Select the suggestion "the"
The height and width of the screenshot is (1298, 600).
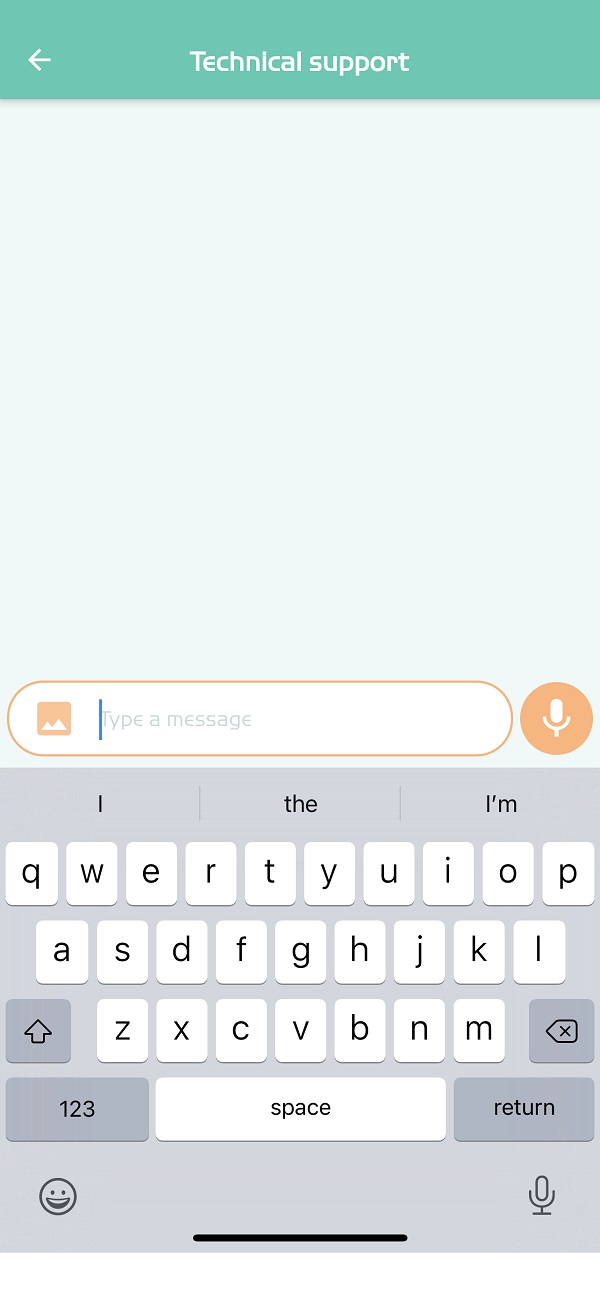(300, 804)
